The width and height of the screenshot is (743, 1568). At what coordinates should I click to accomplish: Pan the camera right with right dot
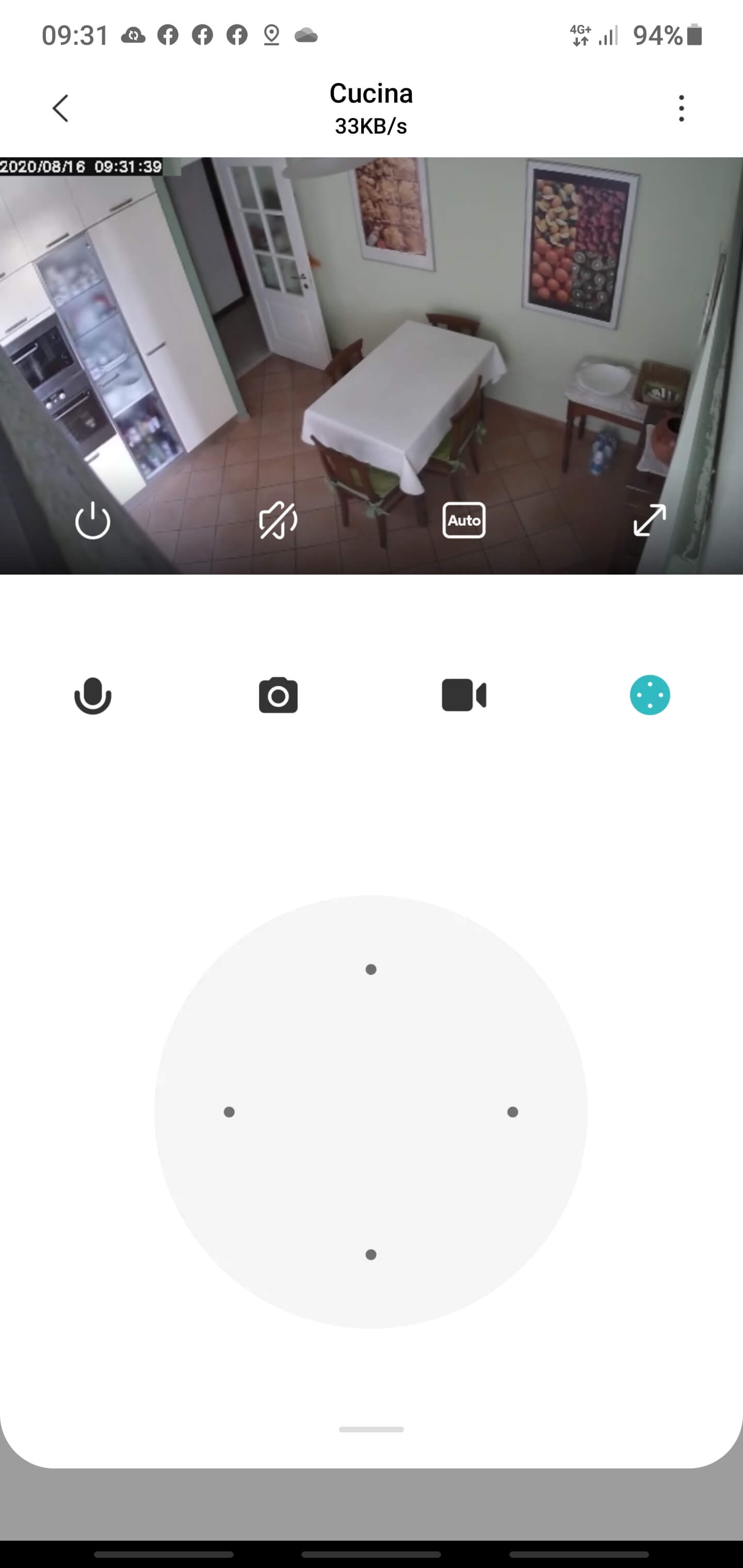point(513,1112)
